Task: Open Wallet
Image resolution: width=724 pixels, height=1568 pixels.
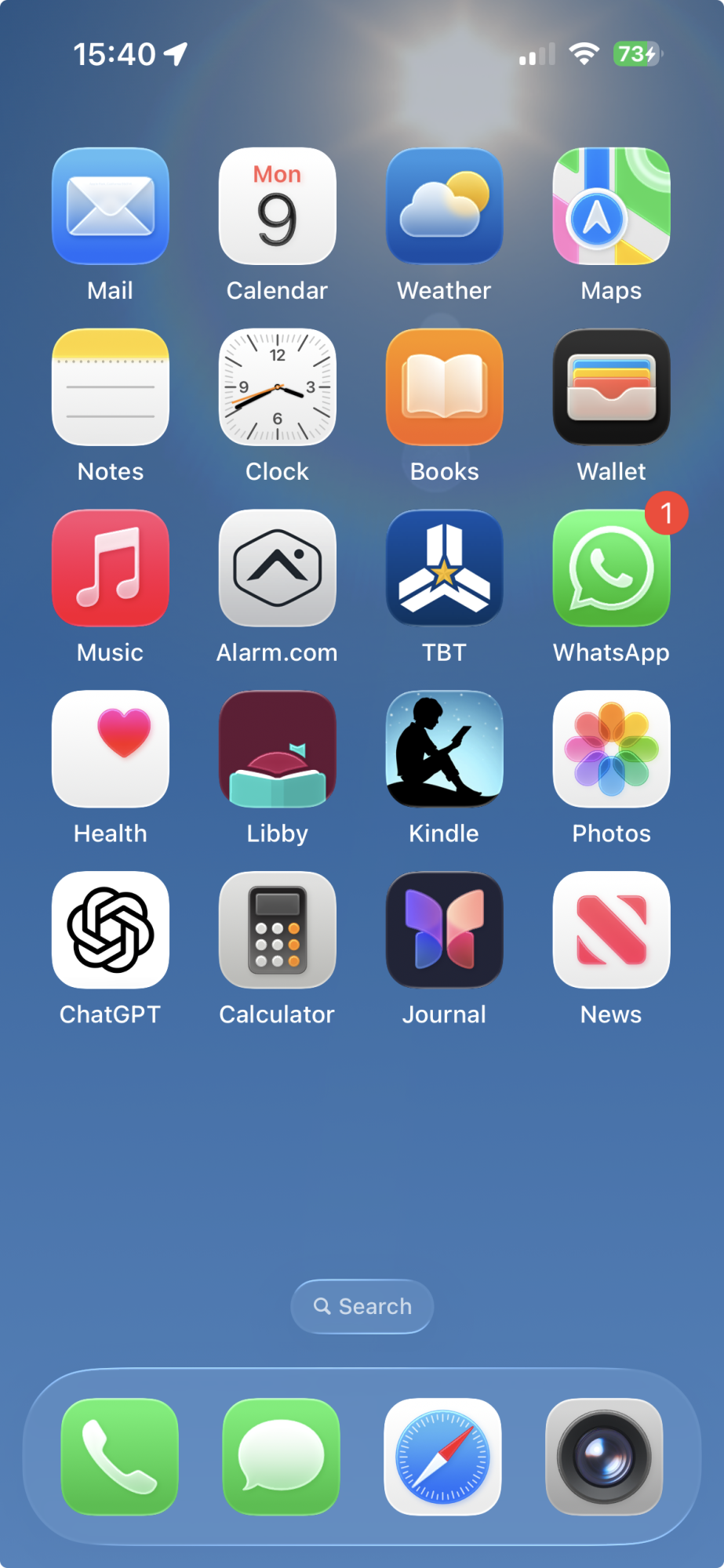Action: coord(612,387)
